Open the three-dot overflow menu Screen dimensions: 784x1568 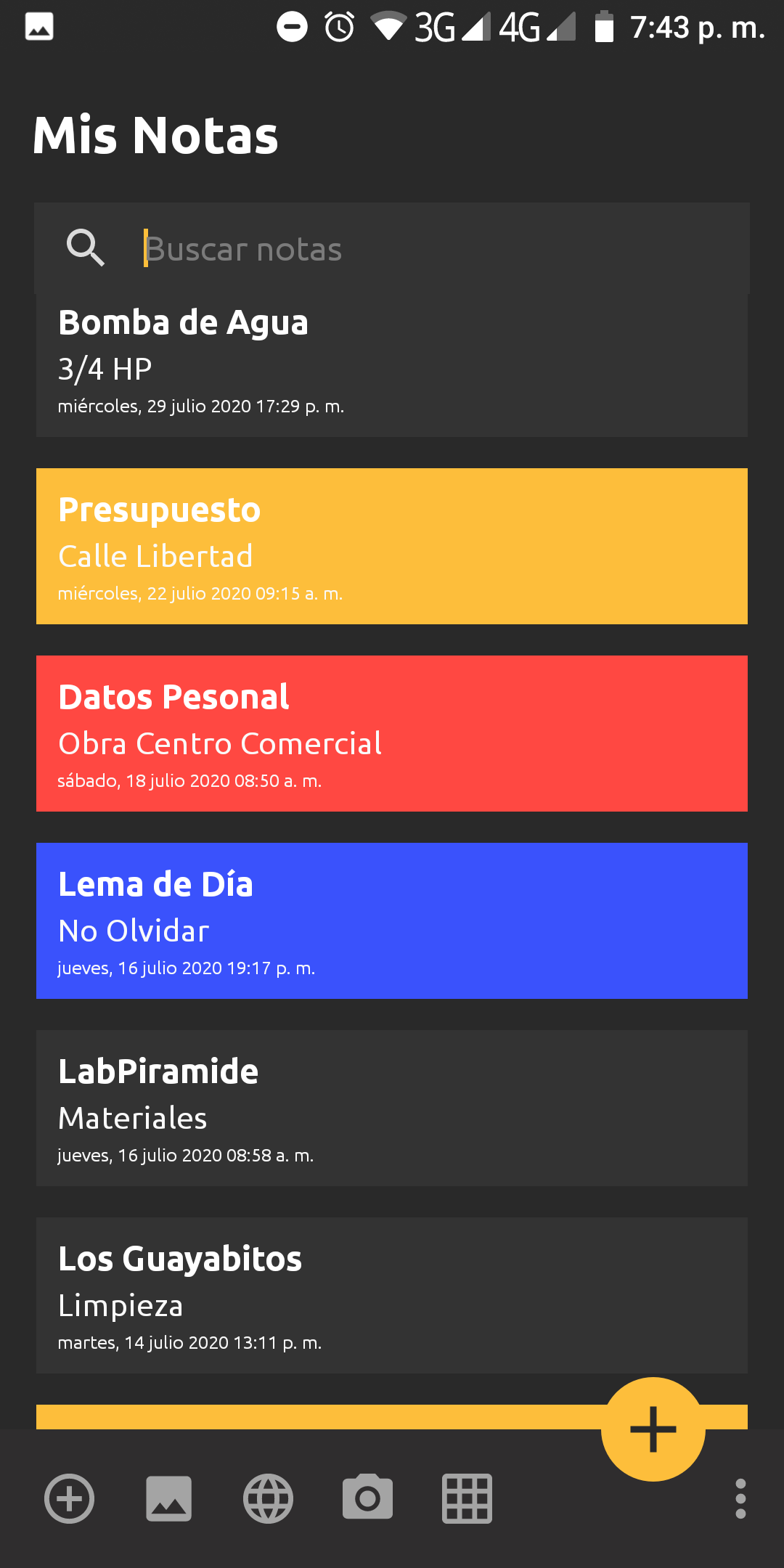[x=740, y=1498]
